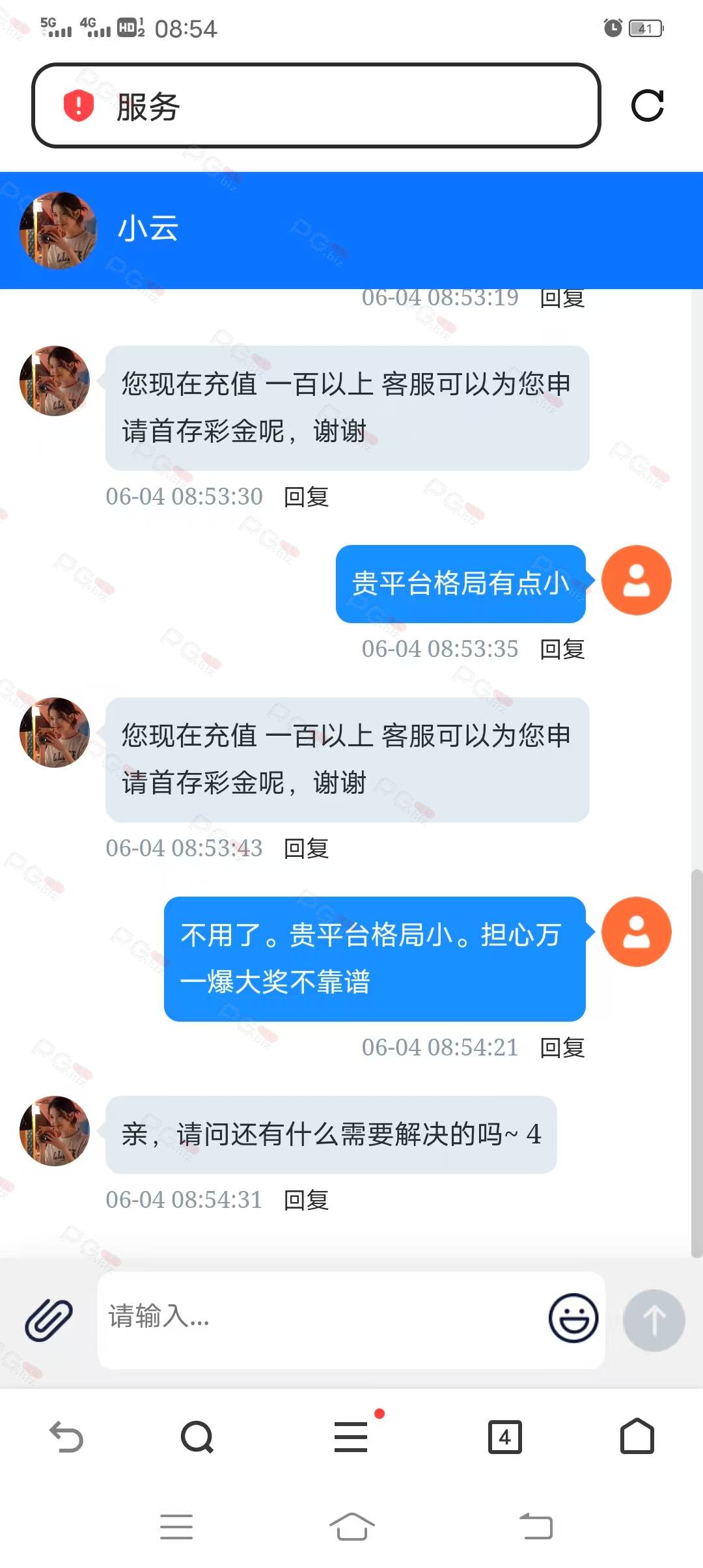Focus the 请输入 message input field

click(319, 1317)
